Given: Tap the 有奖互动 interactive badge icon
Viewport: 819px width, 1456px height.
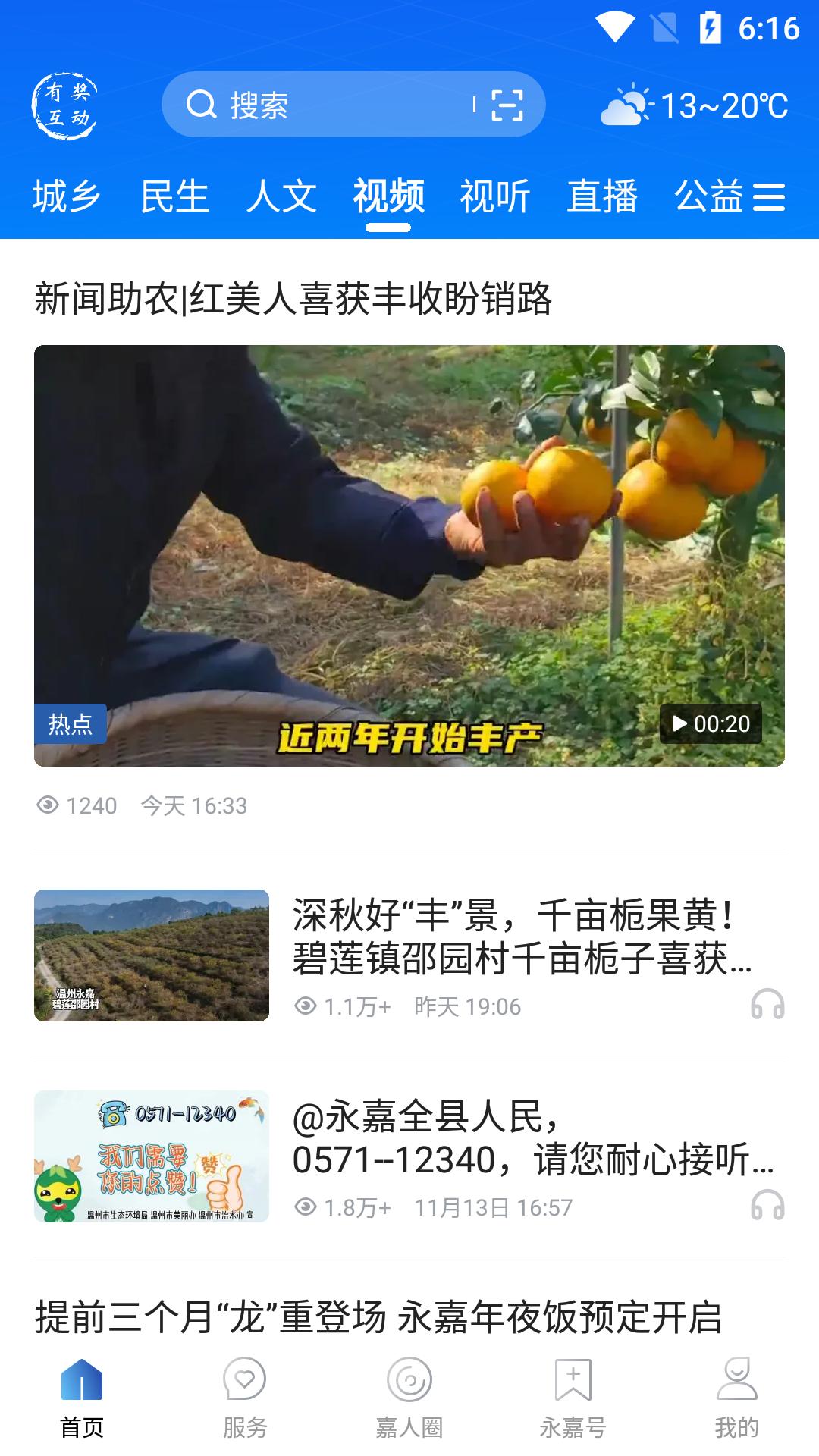Looking at the screenshot, I should [x=67, y=106].
